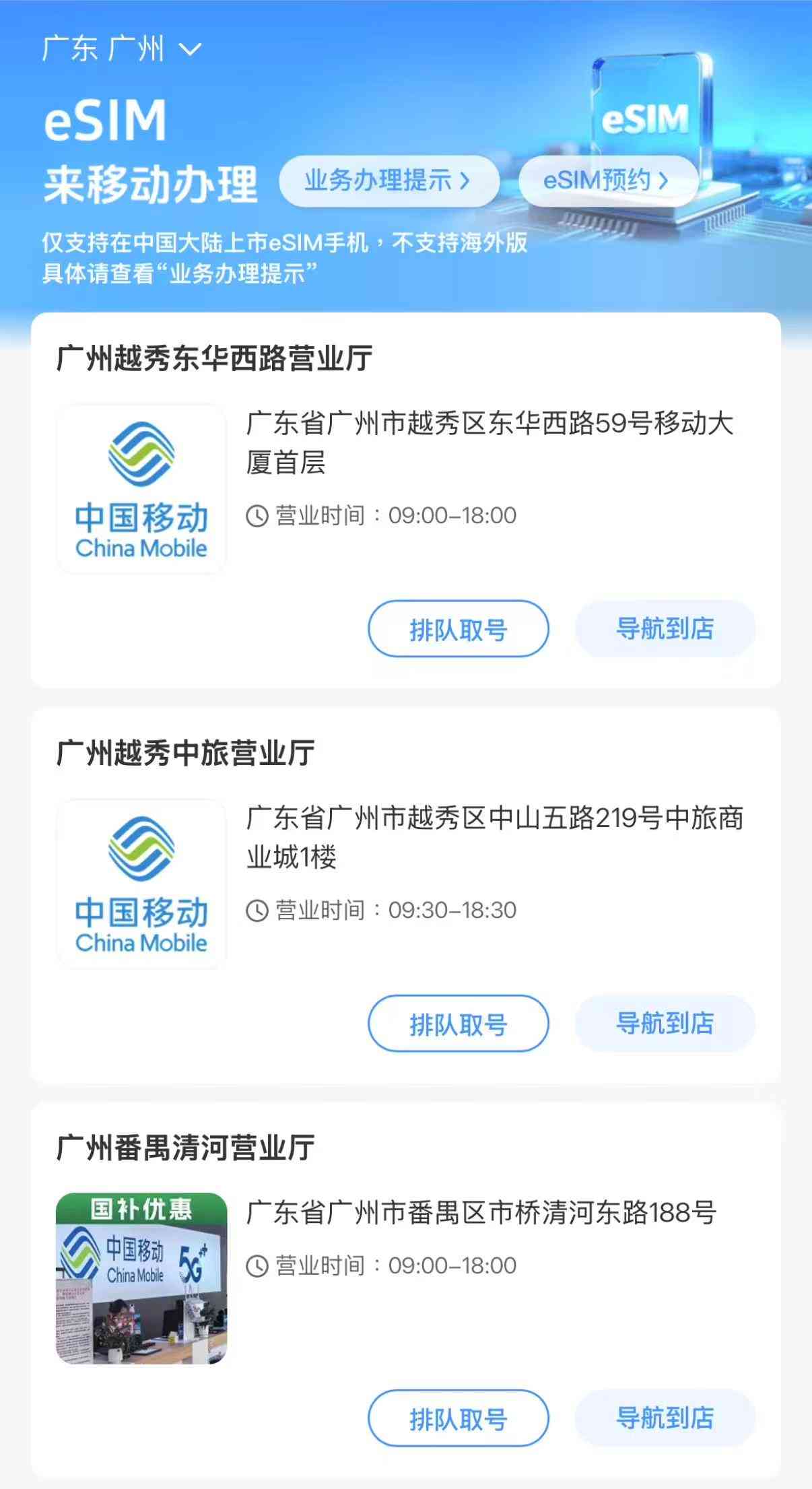The image size is (812, 1489).
Task: Expand the 业务办理提示 arrow chevron
Action: click(x=463, y=180)
